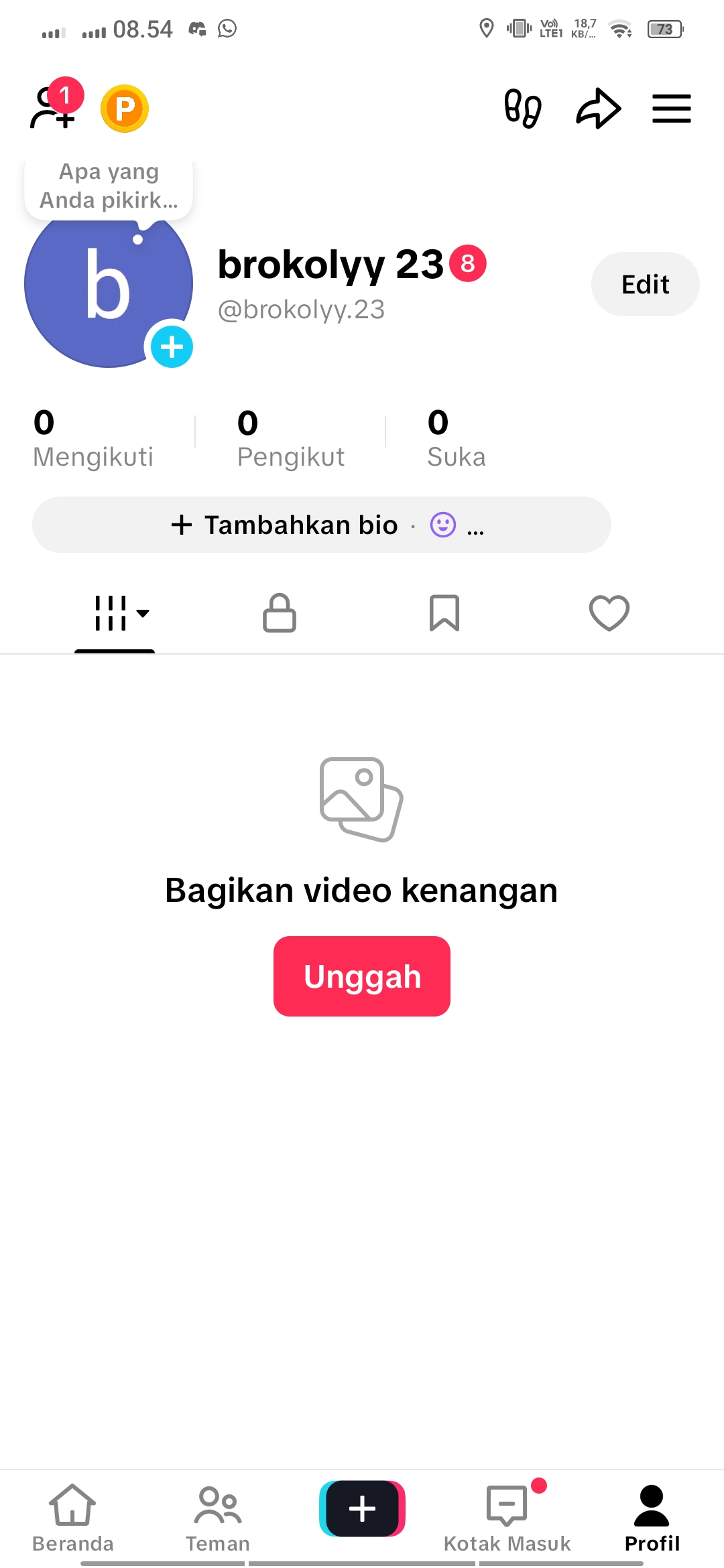Go to the Beranda home tab

pos(72,1518)
